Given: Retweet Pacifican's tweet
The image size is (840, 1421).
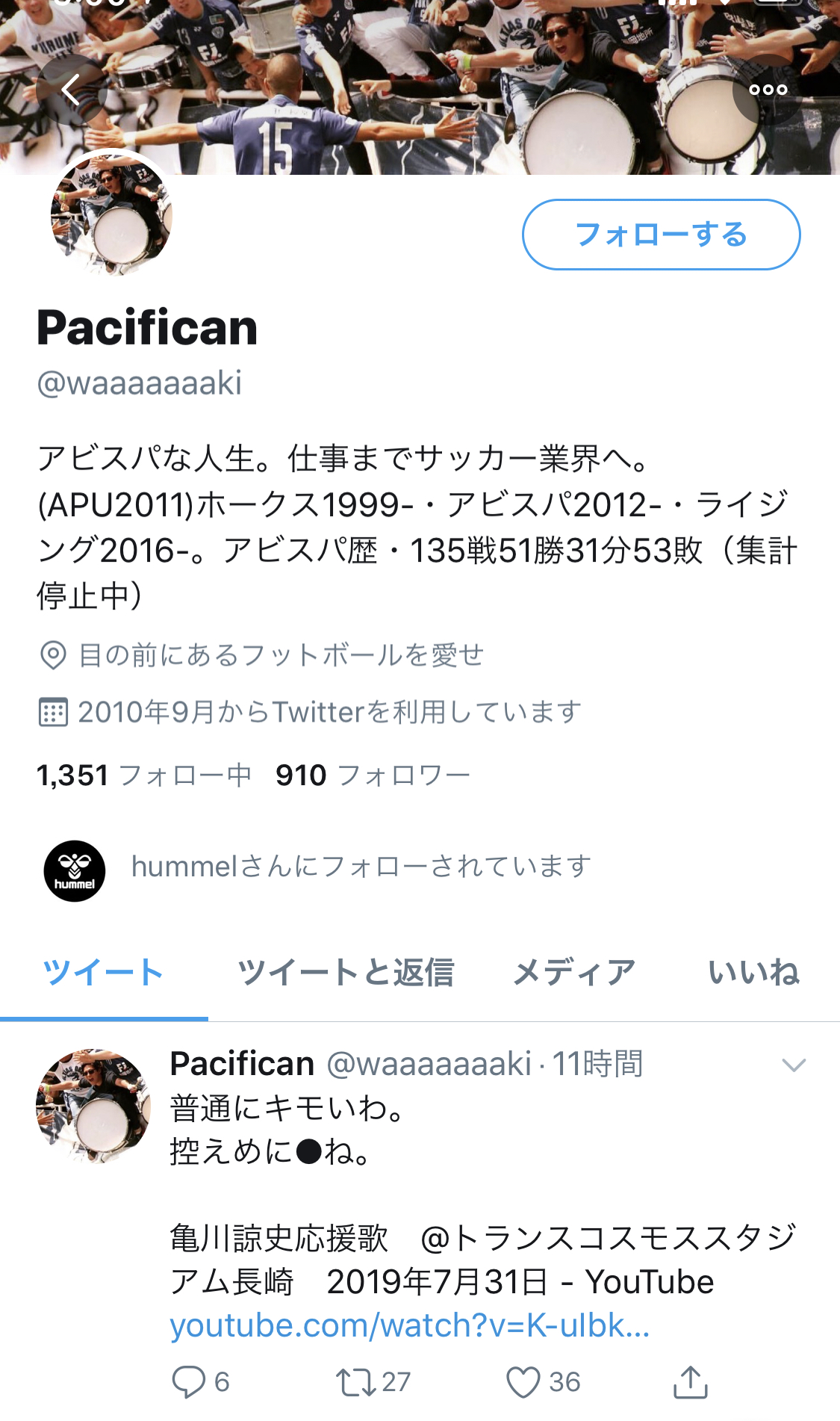Looking at the screenshot, I should [356, 1381].
